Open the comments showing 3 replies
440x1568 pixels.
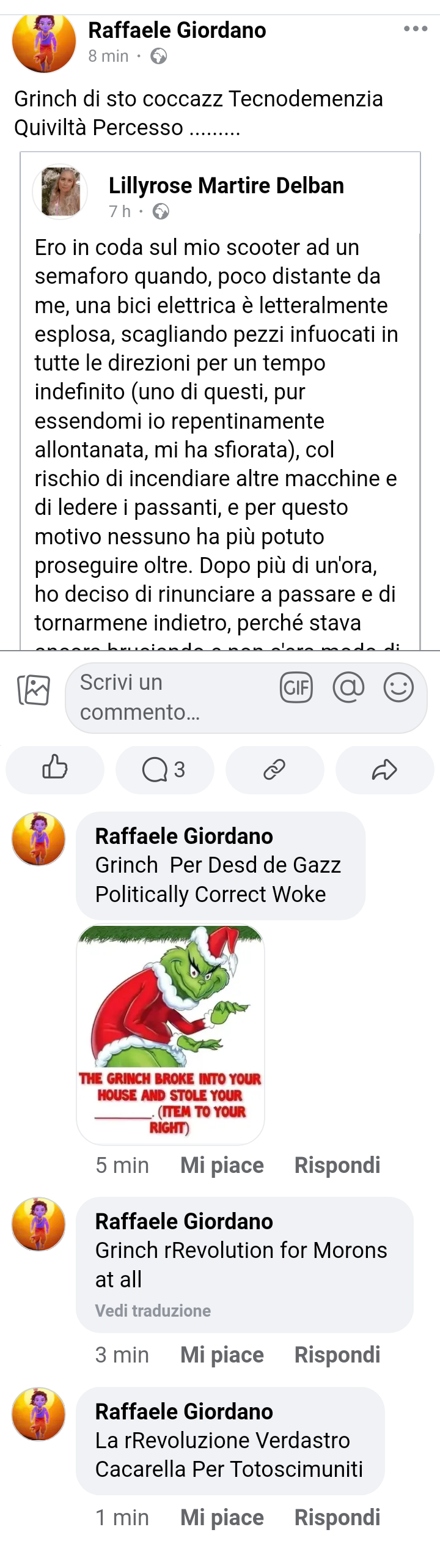point(164,769)
